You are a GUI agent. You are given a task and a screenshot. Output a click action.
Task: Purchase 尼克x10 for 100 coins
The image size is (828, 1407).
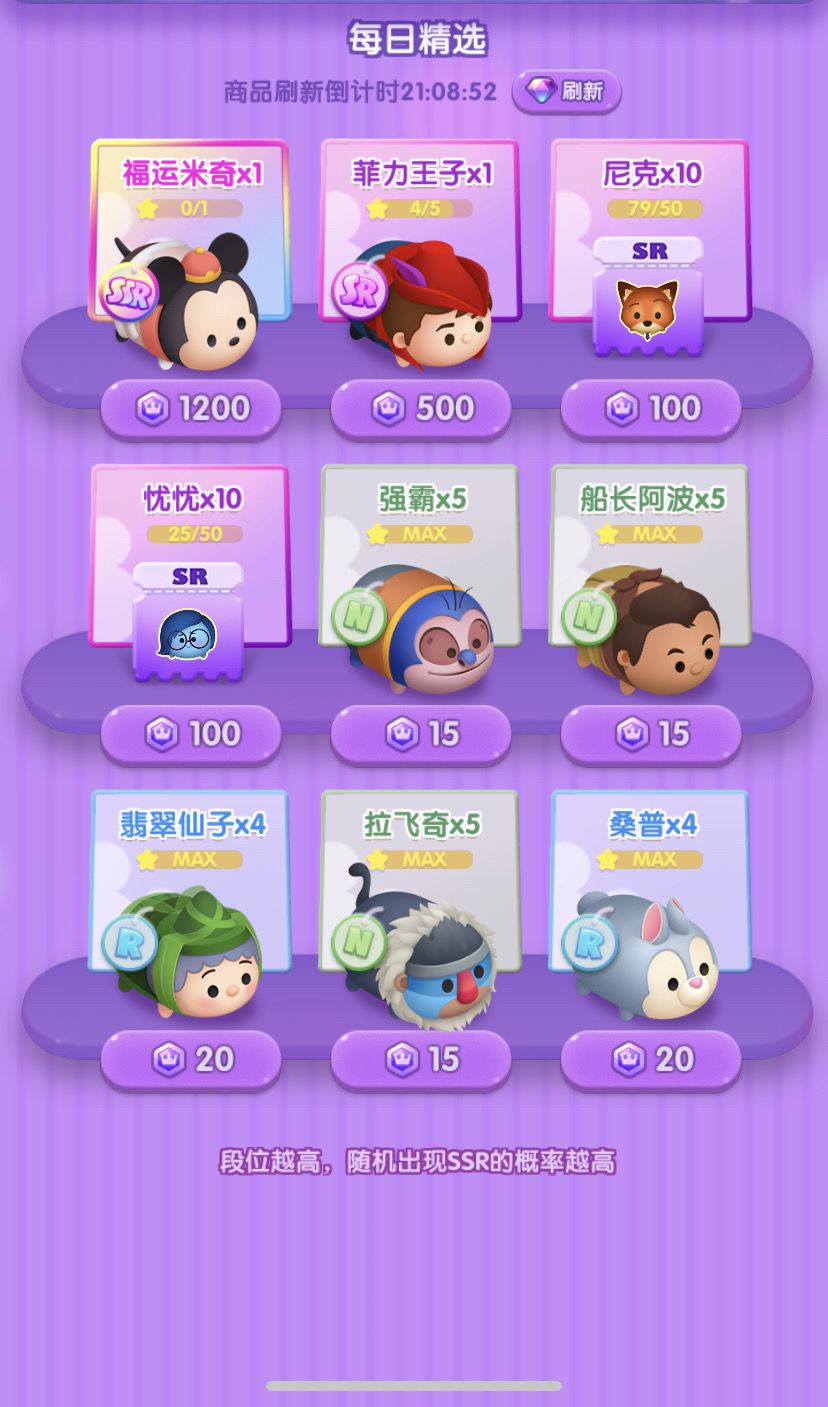click(x=651, y=408)
